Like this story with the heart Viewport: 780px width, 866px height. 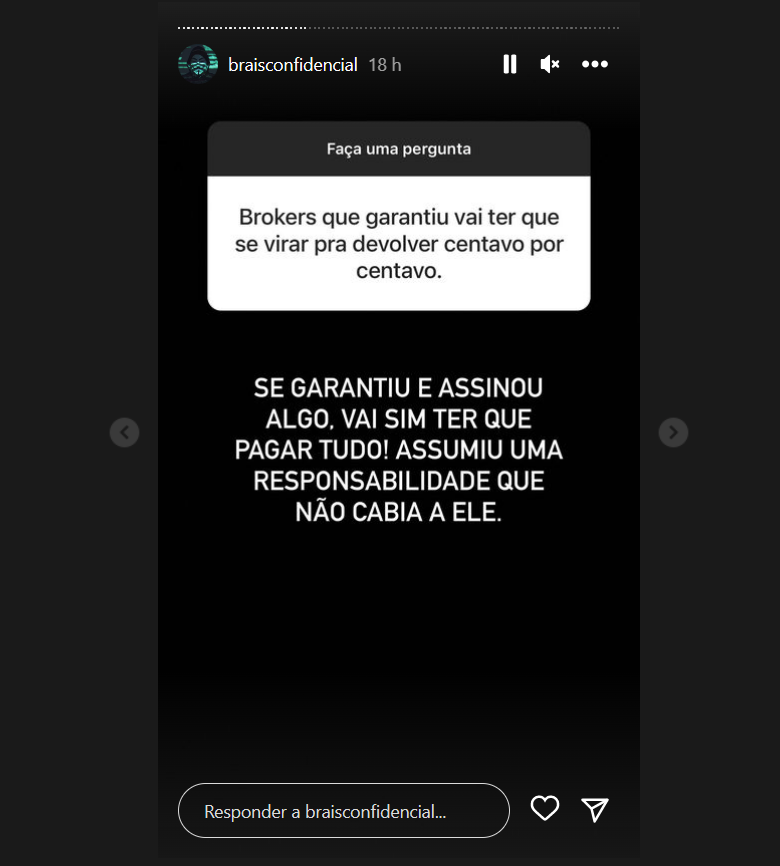545,809
